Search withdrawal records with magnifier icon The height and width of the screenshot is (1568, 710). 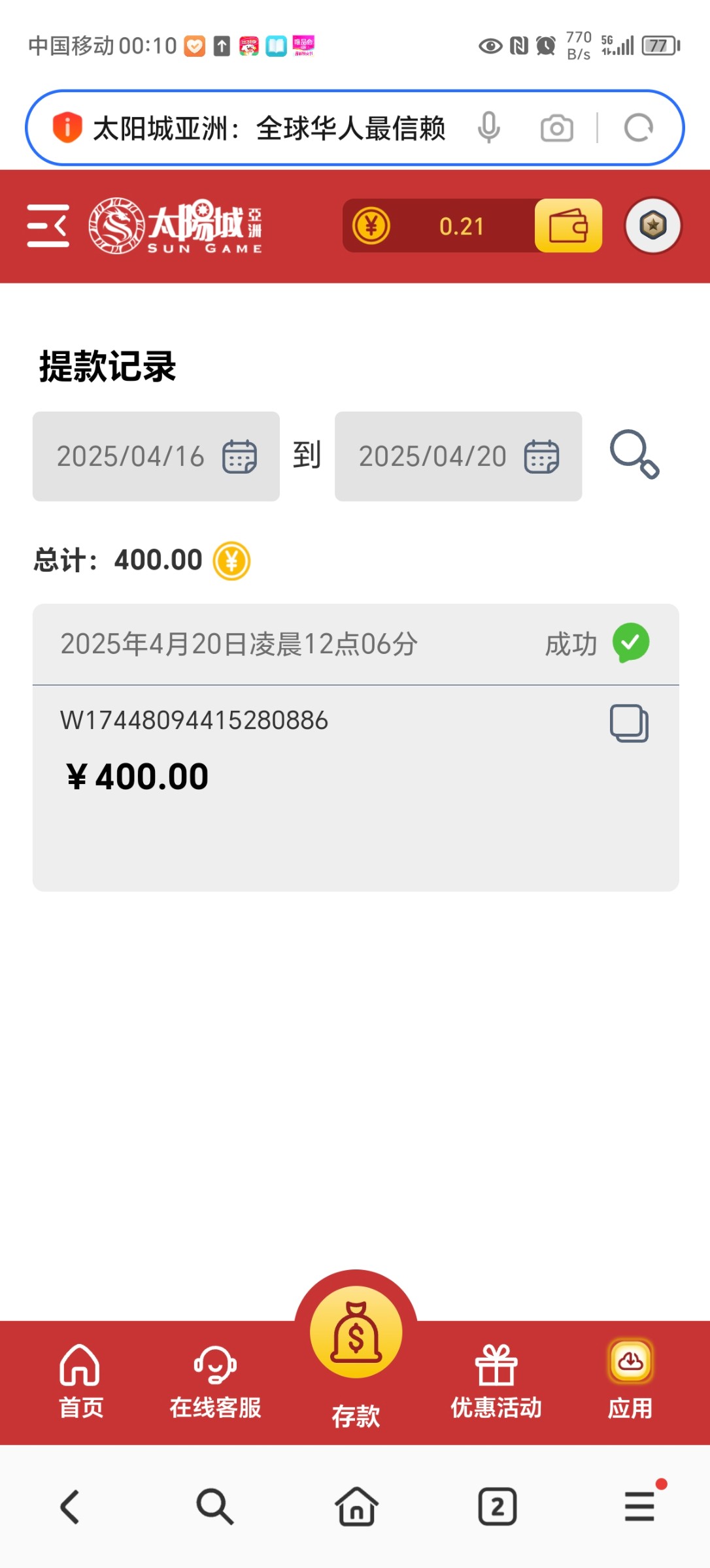634,454
